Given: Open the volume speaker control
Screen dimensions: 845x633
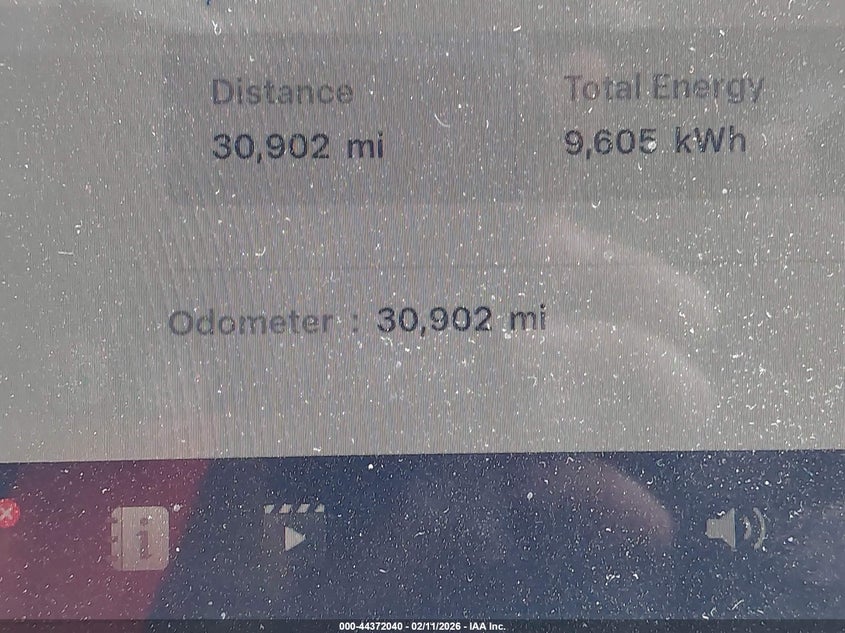Looking at the screenshot, I should coord(734,529).
